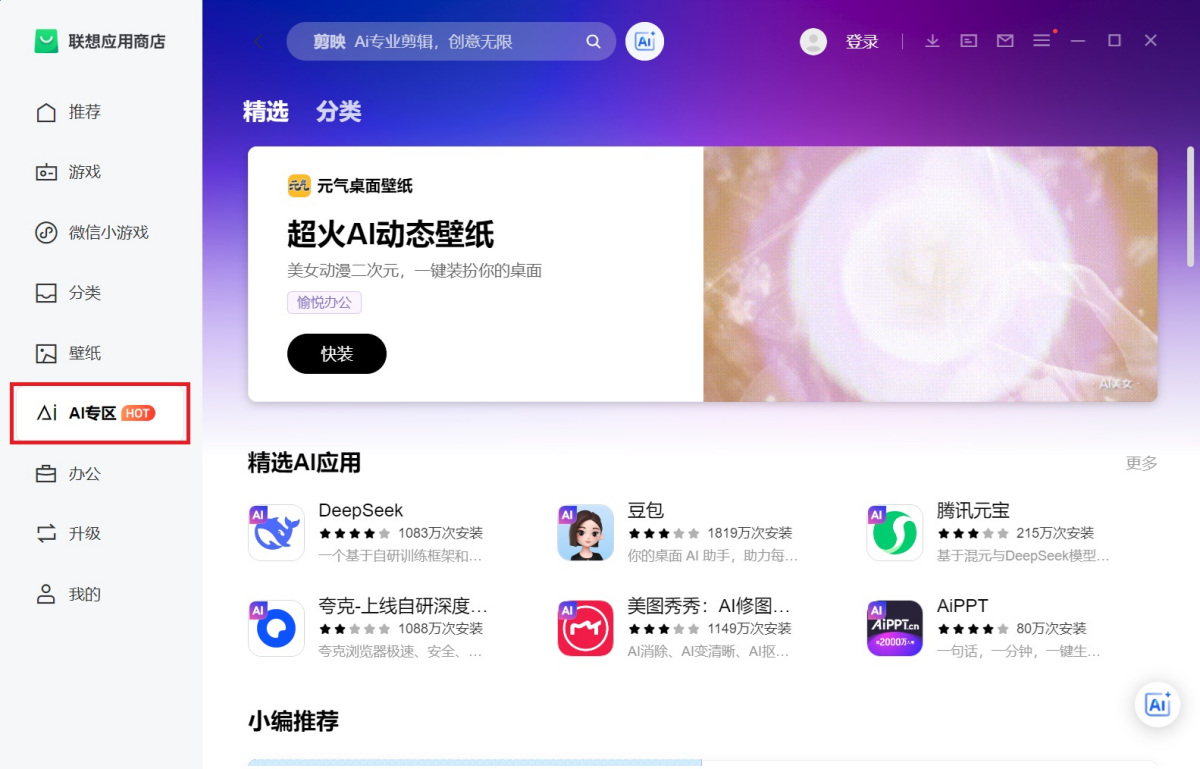Screen dimensions: 1200x769
Task: Tap 登录 to log in
Action: (x=861, y=42)
